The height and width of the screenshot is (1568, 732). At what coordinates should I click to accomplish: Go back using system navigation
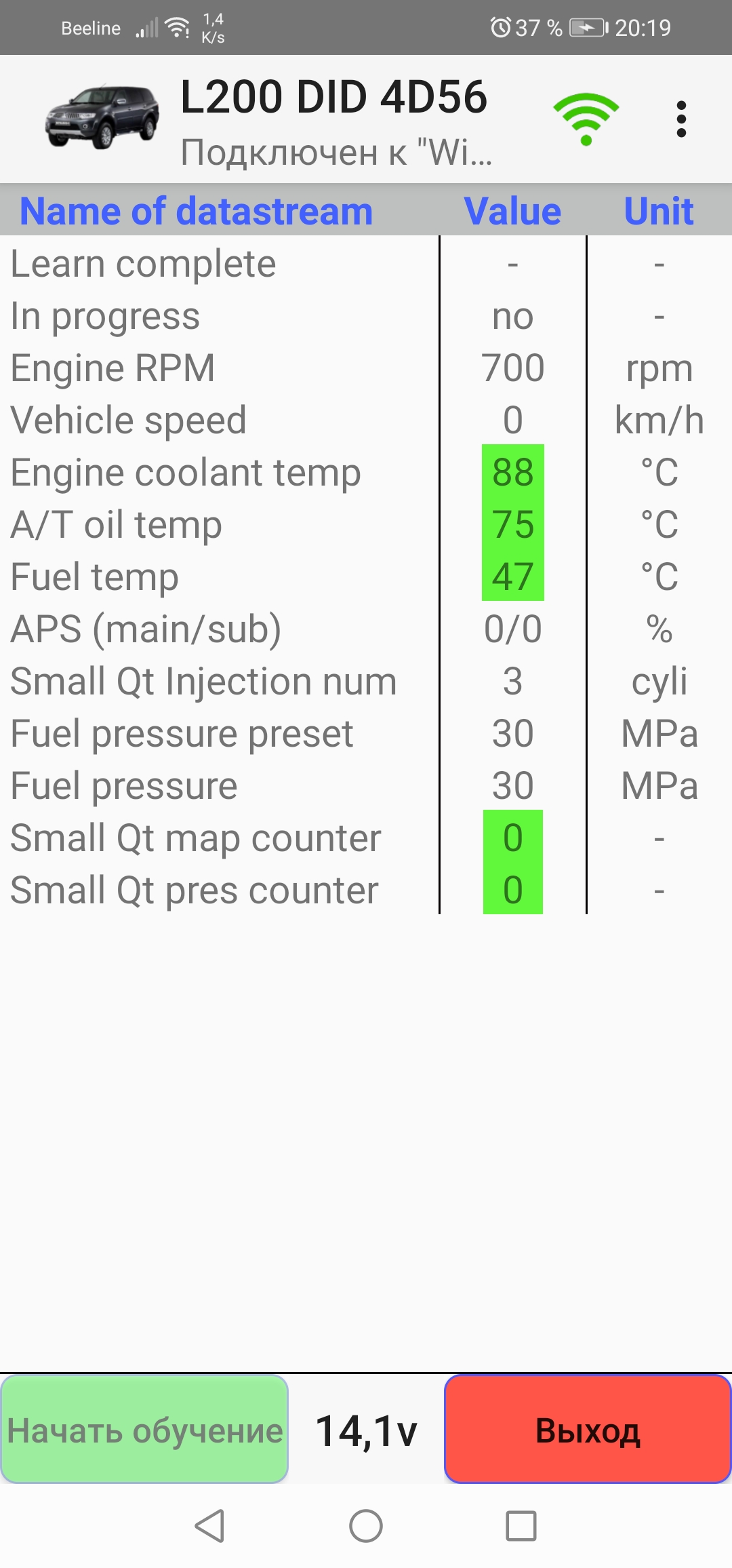[x=210, y=1526]
